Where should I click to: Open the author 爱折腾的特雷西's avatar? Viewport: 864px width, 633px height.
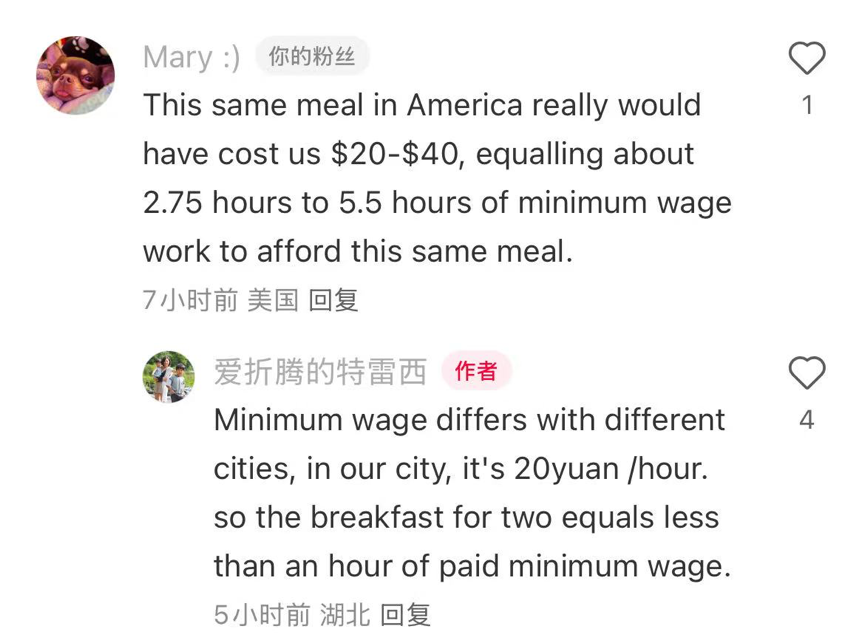[x=168, y=376]
